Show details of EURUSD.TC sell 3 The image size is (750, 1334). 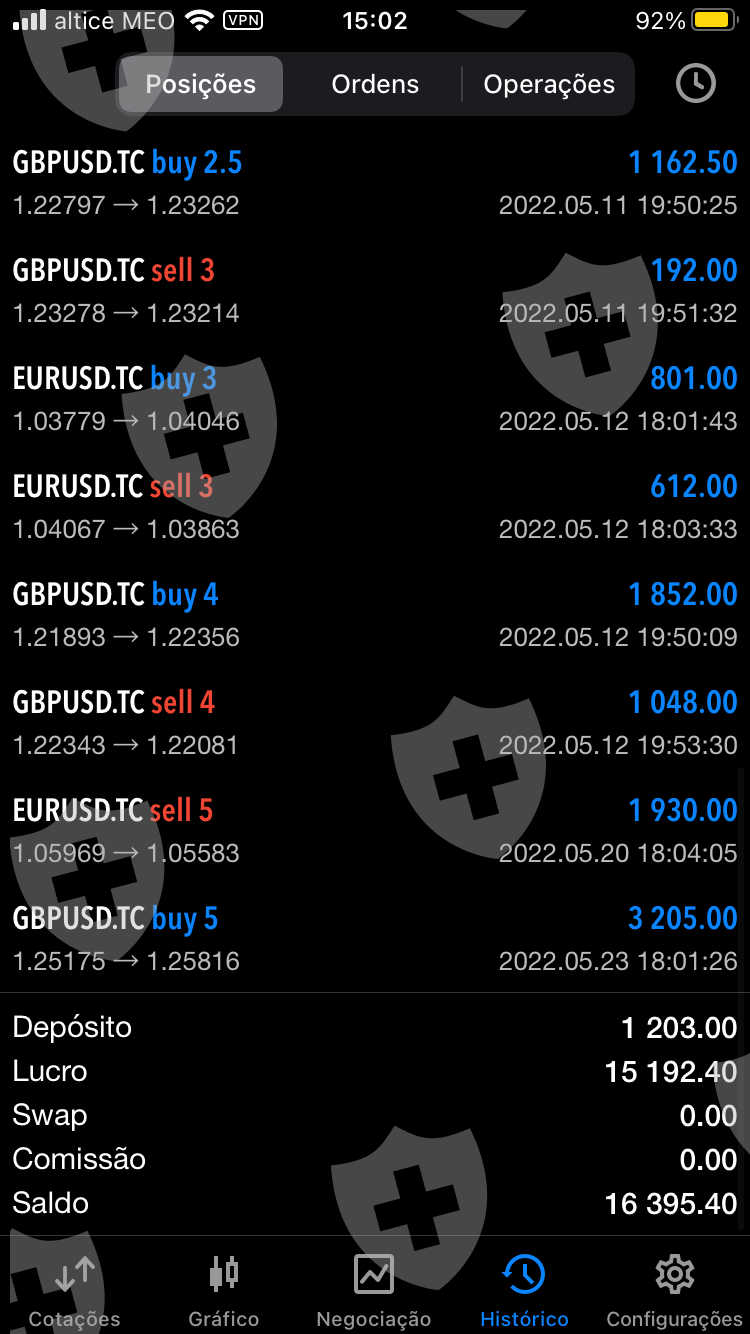click(375, 507)
